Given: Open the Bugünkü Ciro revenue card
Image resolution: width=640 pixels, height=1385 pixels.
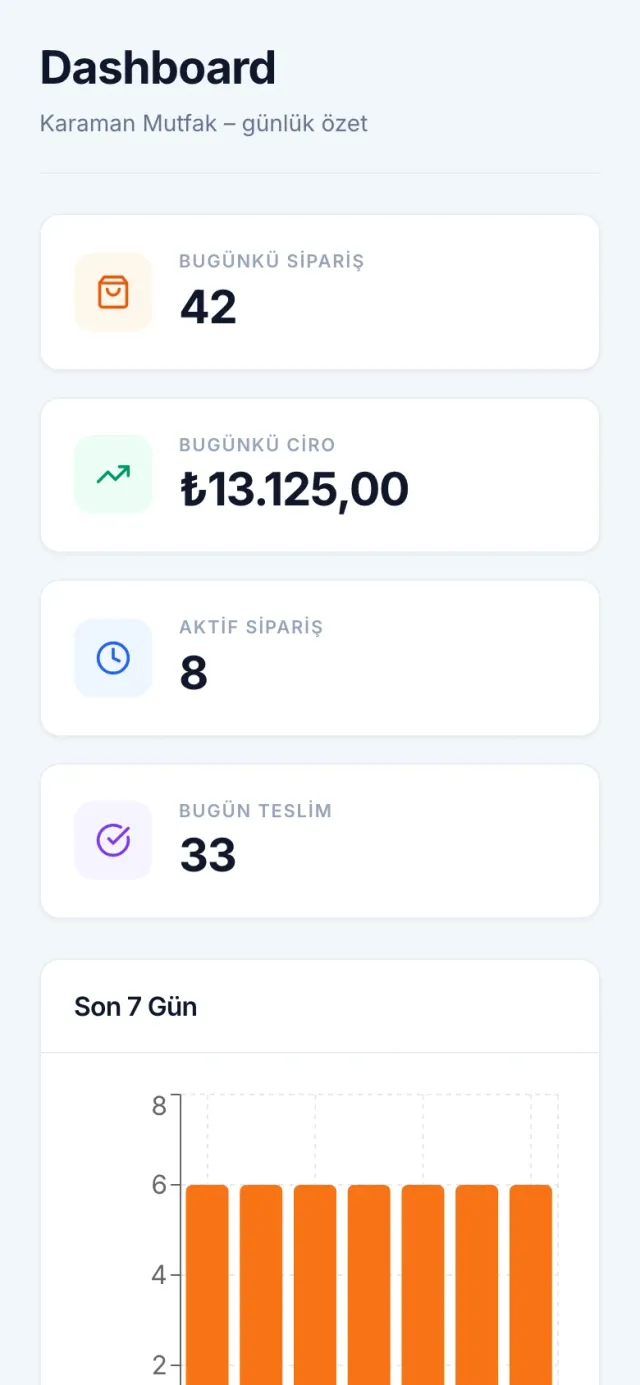Looking at the screenshot, I should 320,475.
